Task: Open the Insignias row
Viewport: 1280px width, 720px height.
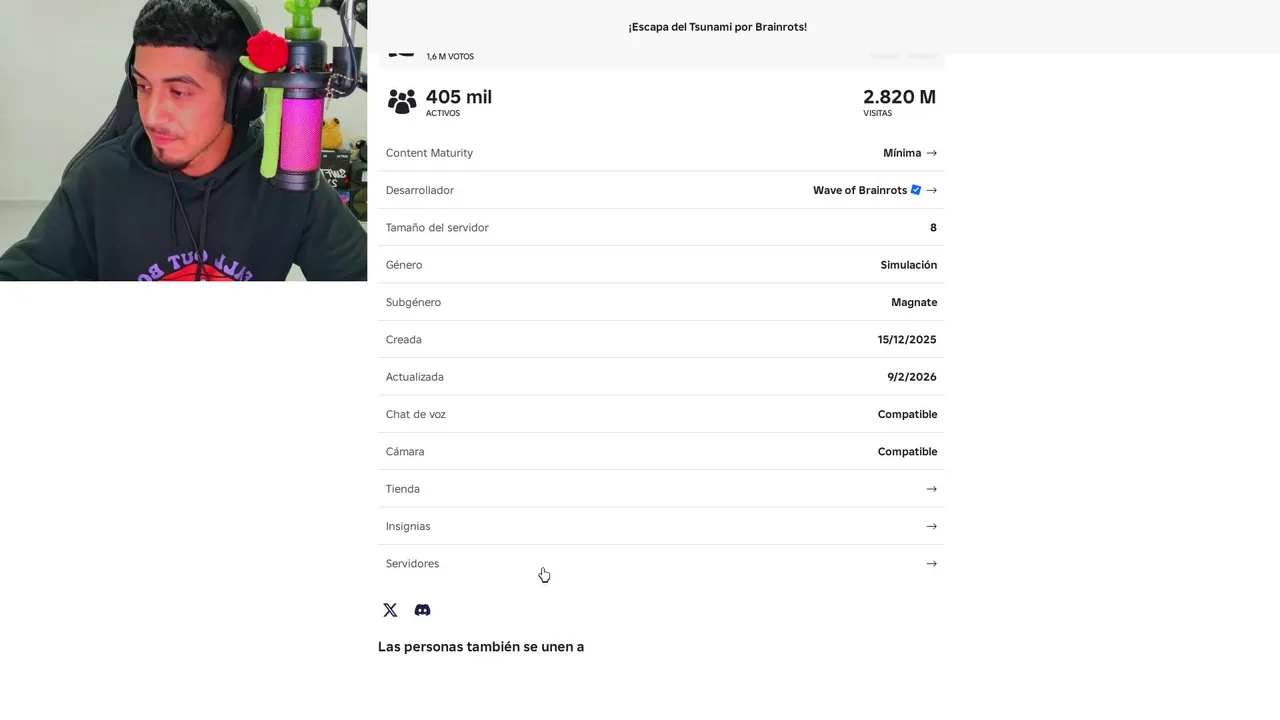Action: coord(660,526)
